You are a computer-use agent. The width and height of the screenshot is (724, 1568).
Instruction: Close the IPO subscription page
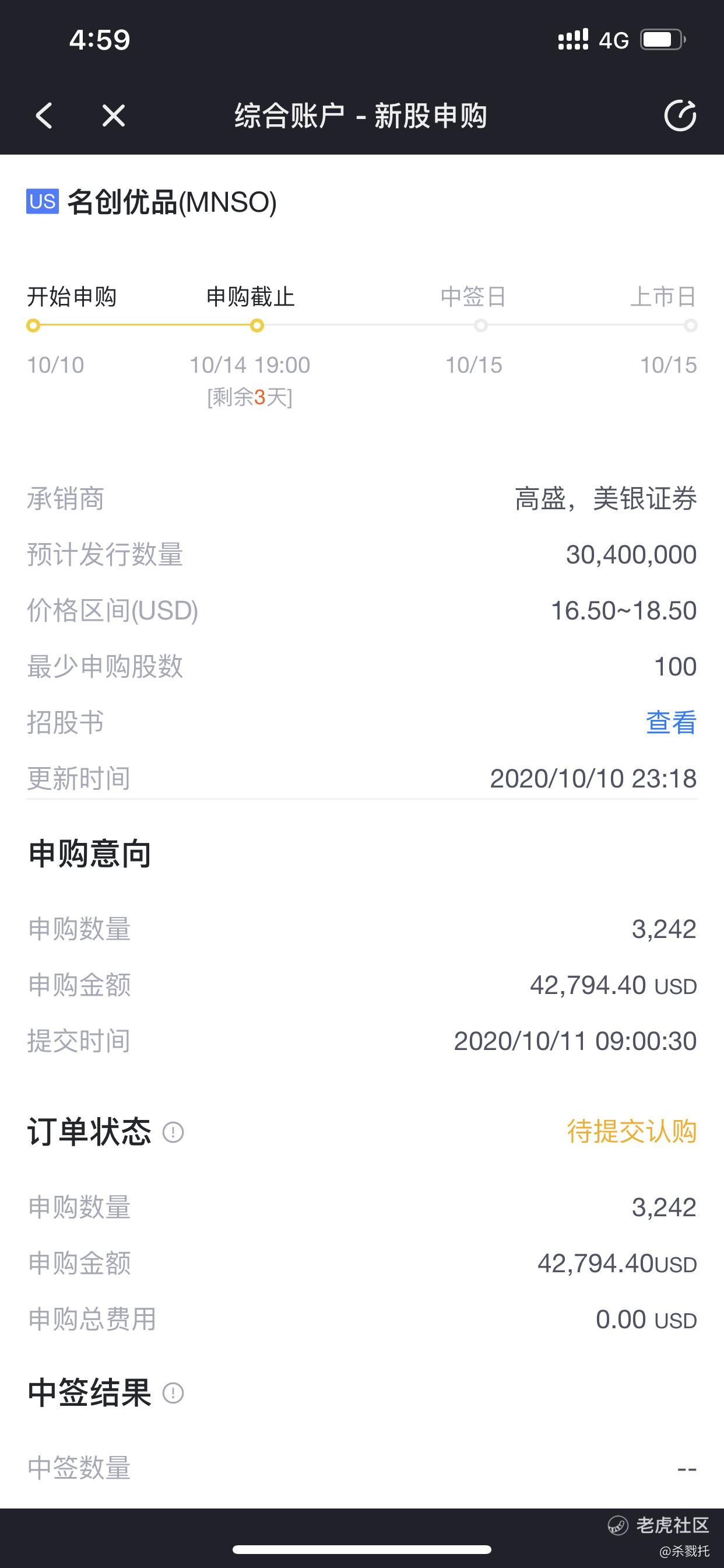[113, 115]
